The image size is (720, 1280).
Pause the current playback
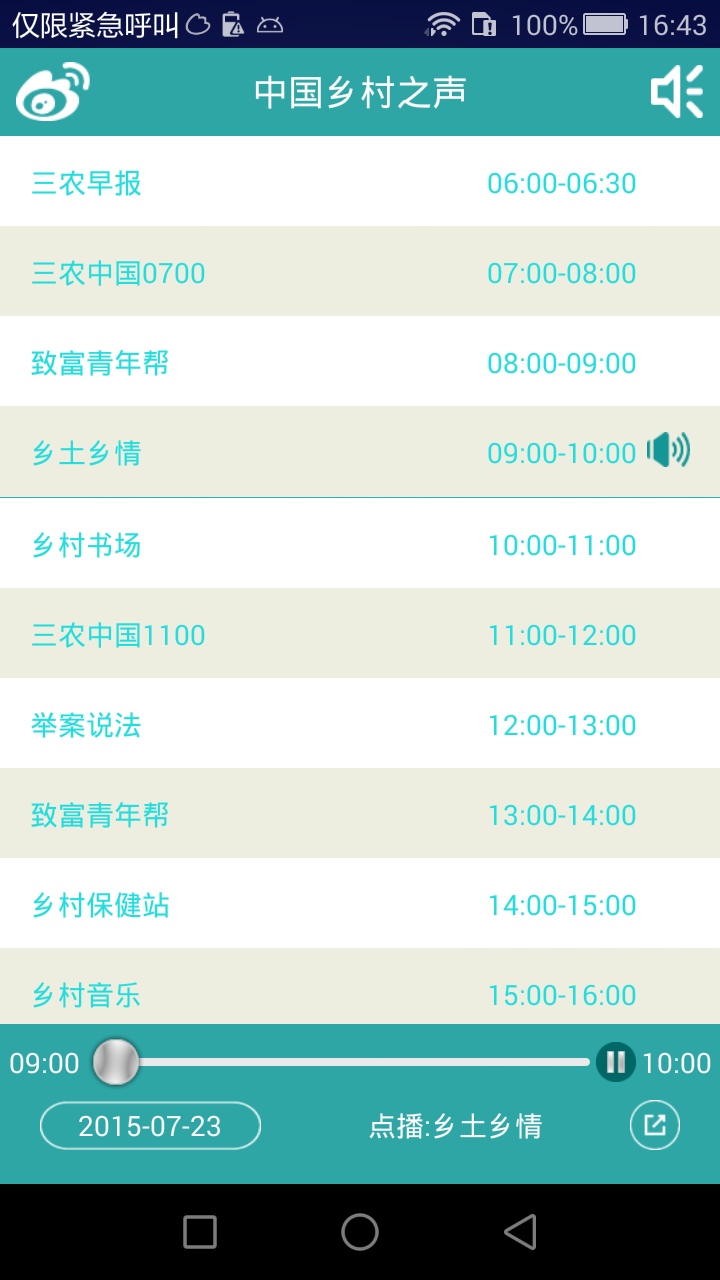pos(616,1062)
